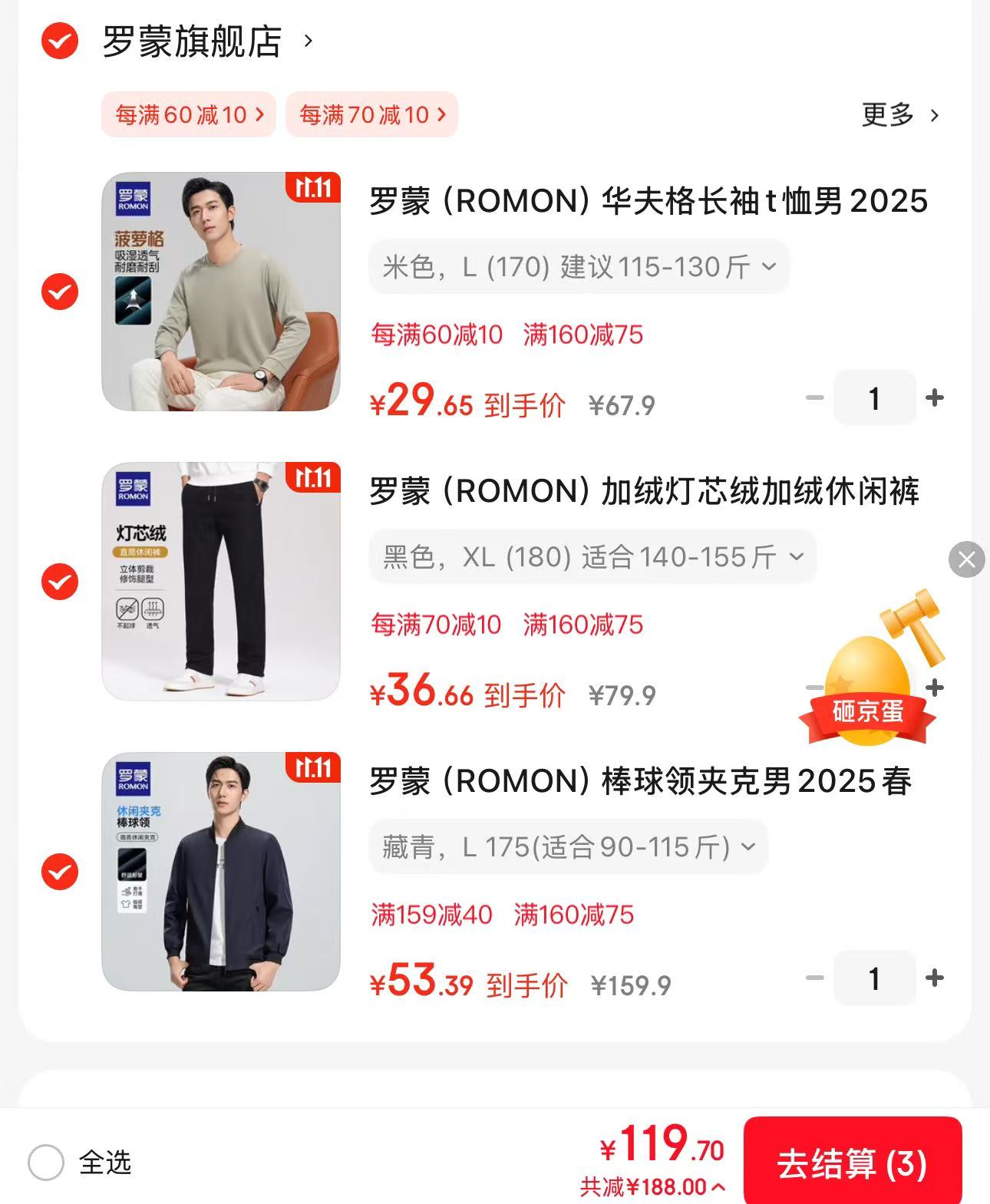Deselect the 棒球领夹克 item checkbox
The image size is (990, 1204).
60,872
